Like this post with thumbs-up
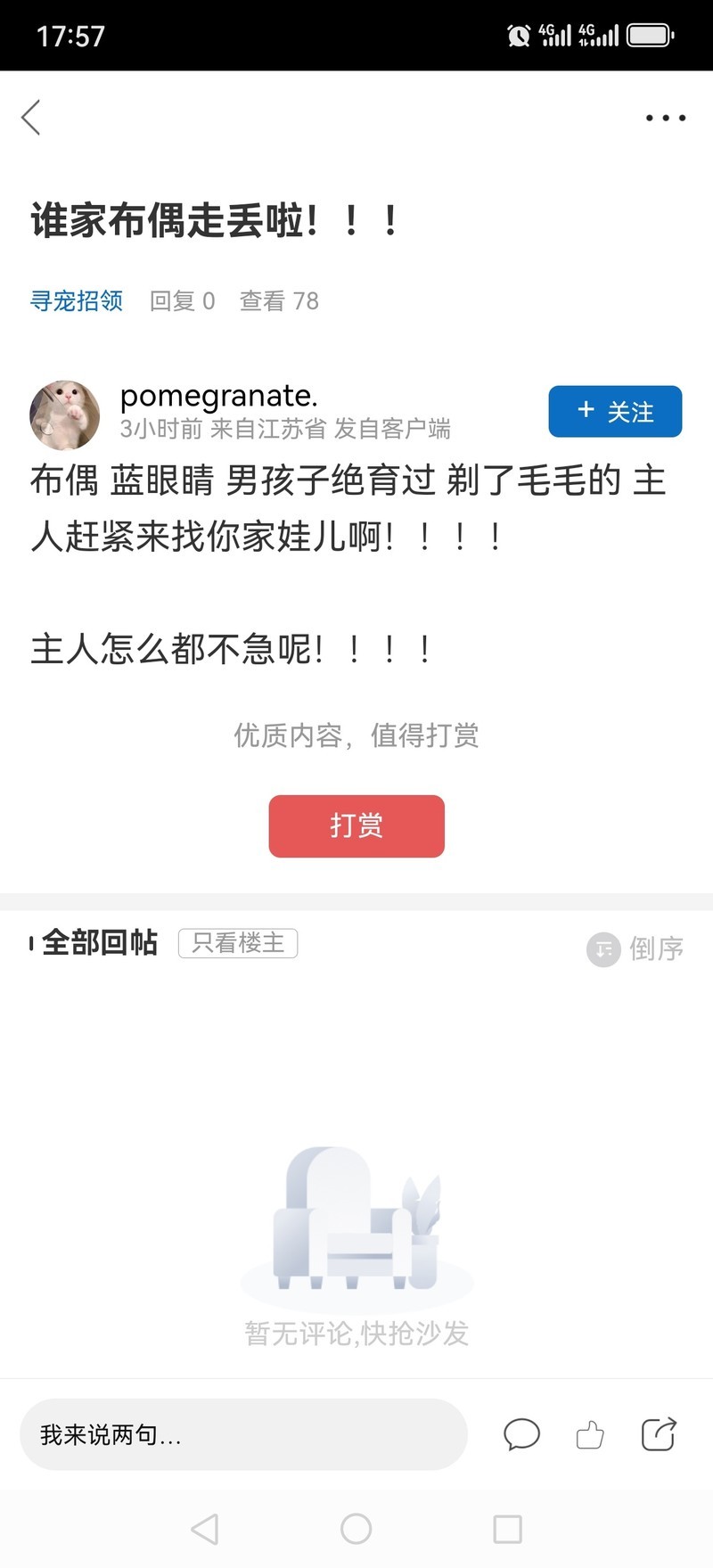The image size is (713, 1568). (589, 1434)
